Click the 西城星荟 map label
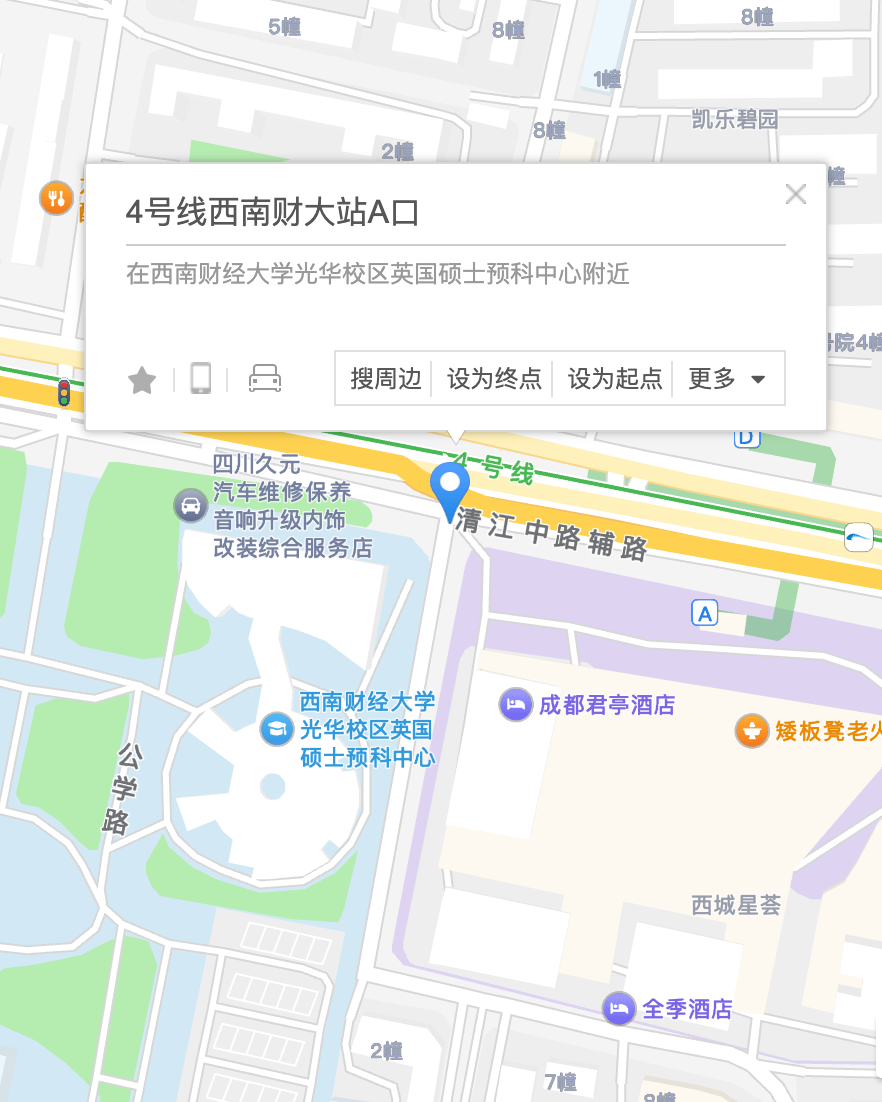Screen dimensions: 882x1102 (735, 906)
